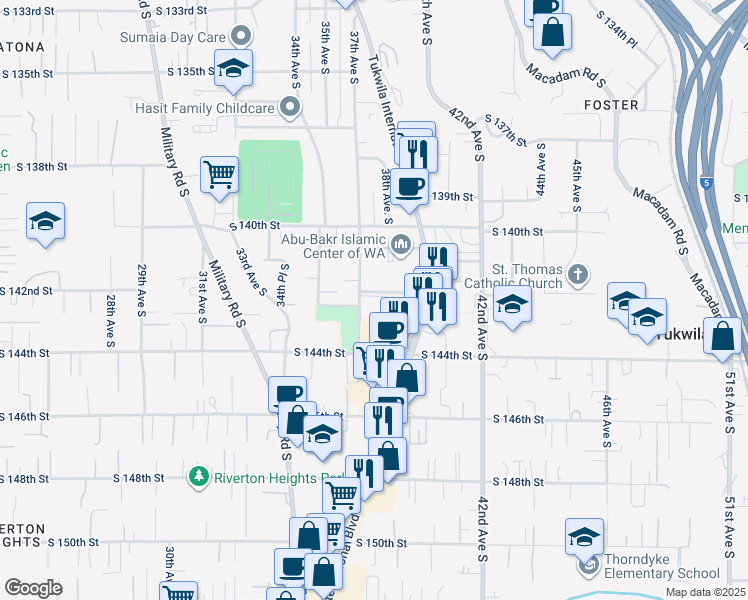Select the Hasit Family Childcare place pin
Screen dimensions: 748x600
click(291, 107)
